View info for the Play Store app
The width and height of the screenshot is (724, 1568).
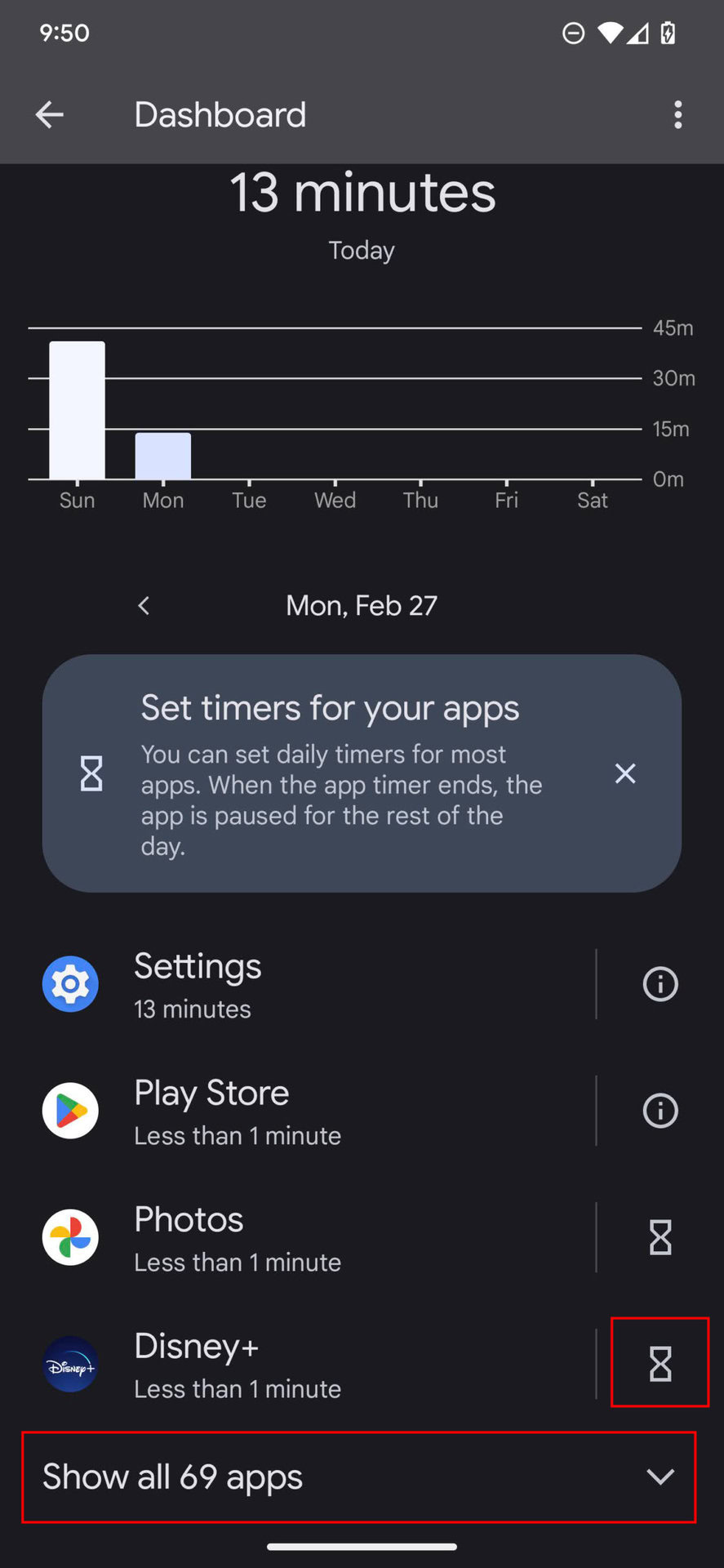coord(660,1111)
